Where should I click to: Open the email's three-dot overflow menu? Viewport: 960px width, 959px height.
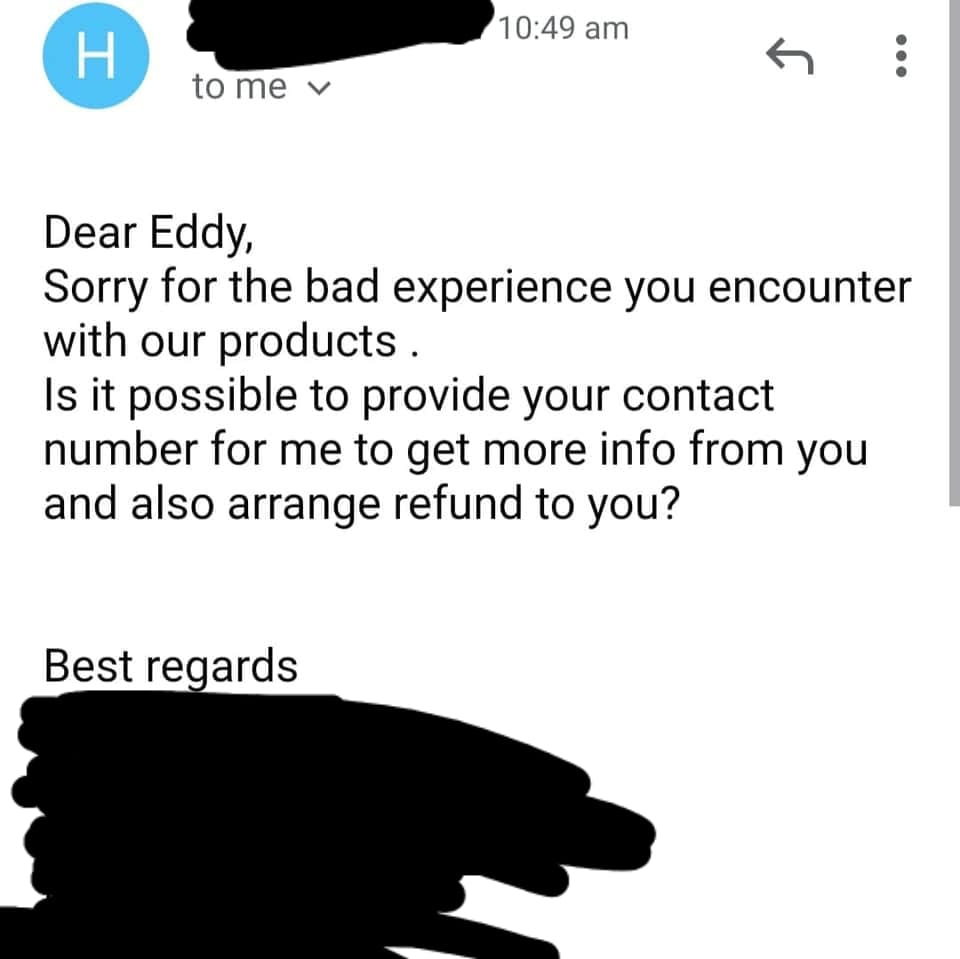point(902,57)
